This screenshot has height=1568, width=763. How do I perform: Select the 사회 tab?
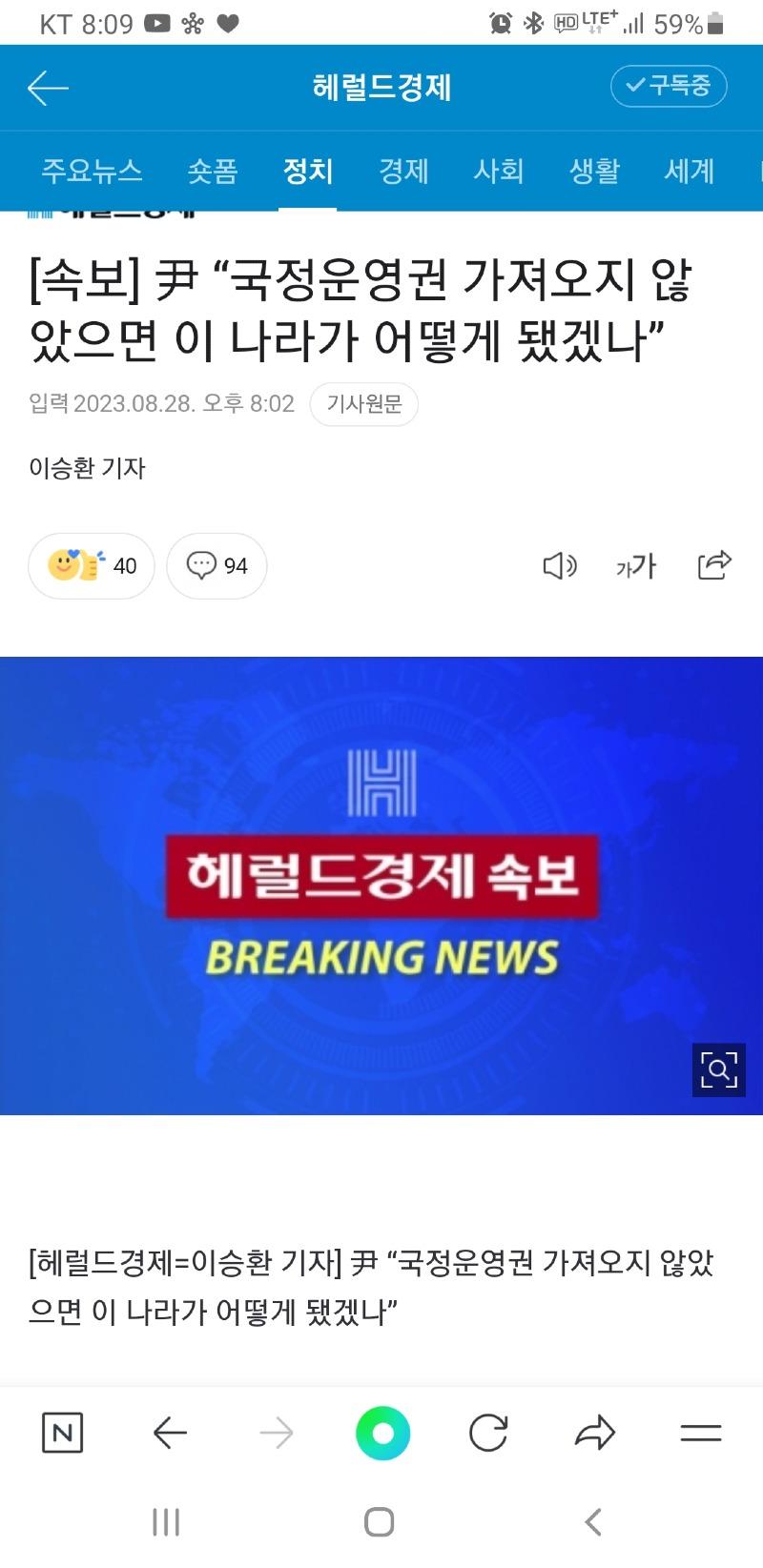tap(498, 171)
